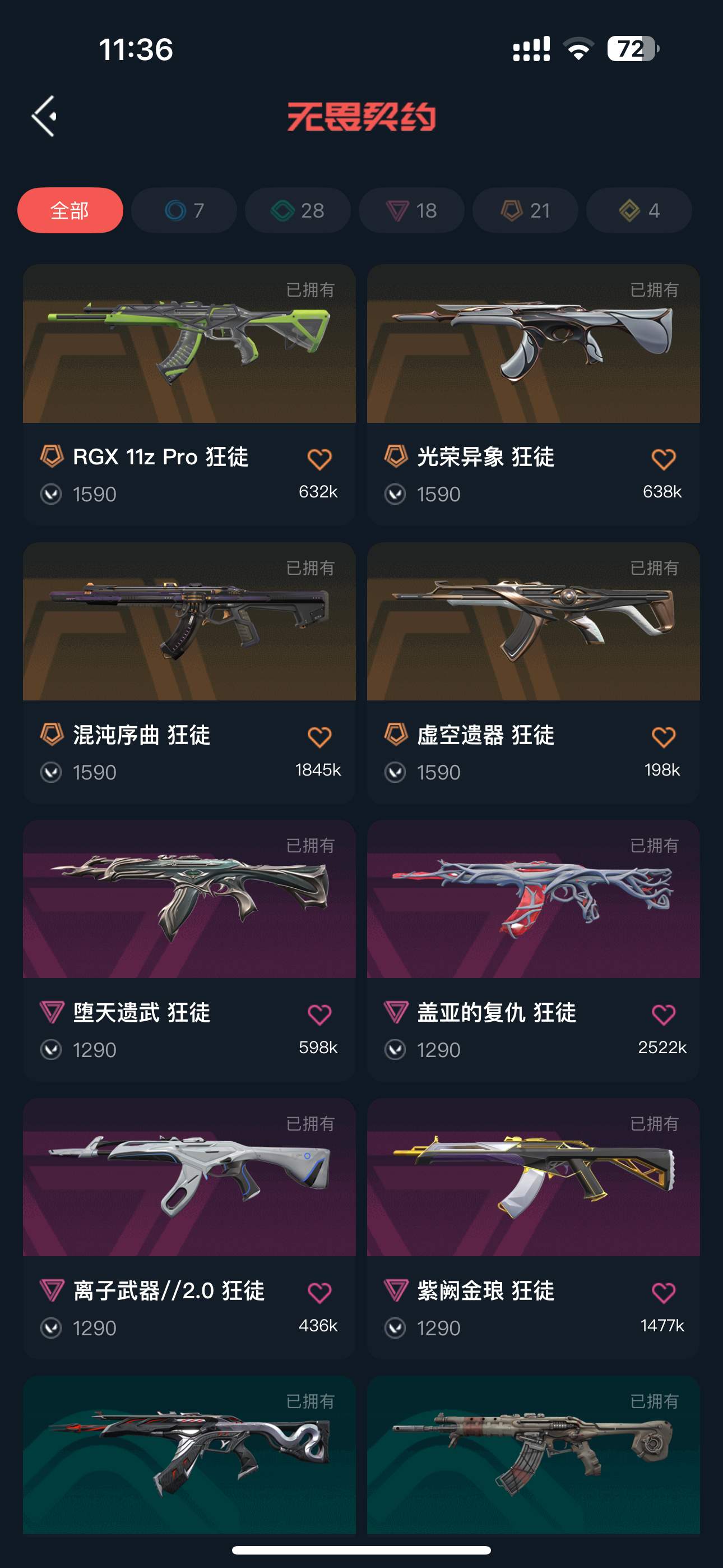
Task: Go back using the top-left arrow
Action: click(x=44, y=116)
